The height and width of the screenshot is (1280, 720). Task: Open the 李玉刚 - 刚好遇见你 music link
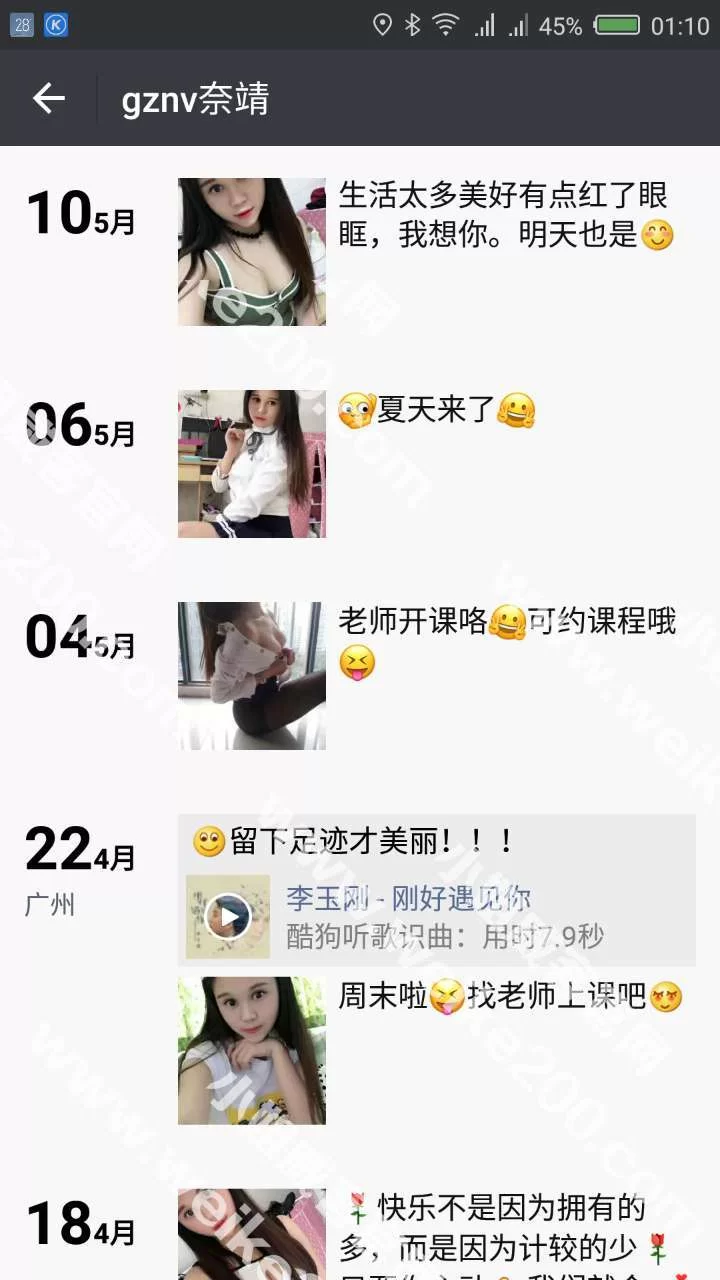point(408,898)
